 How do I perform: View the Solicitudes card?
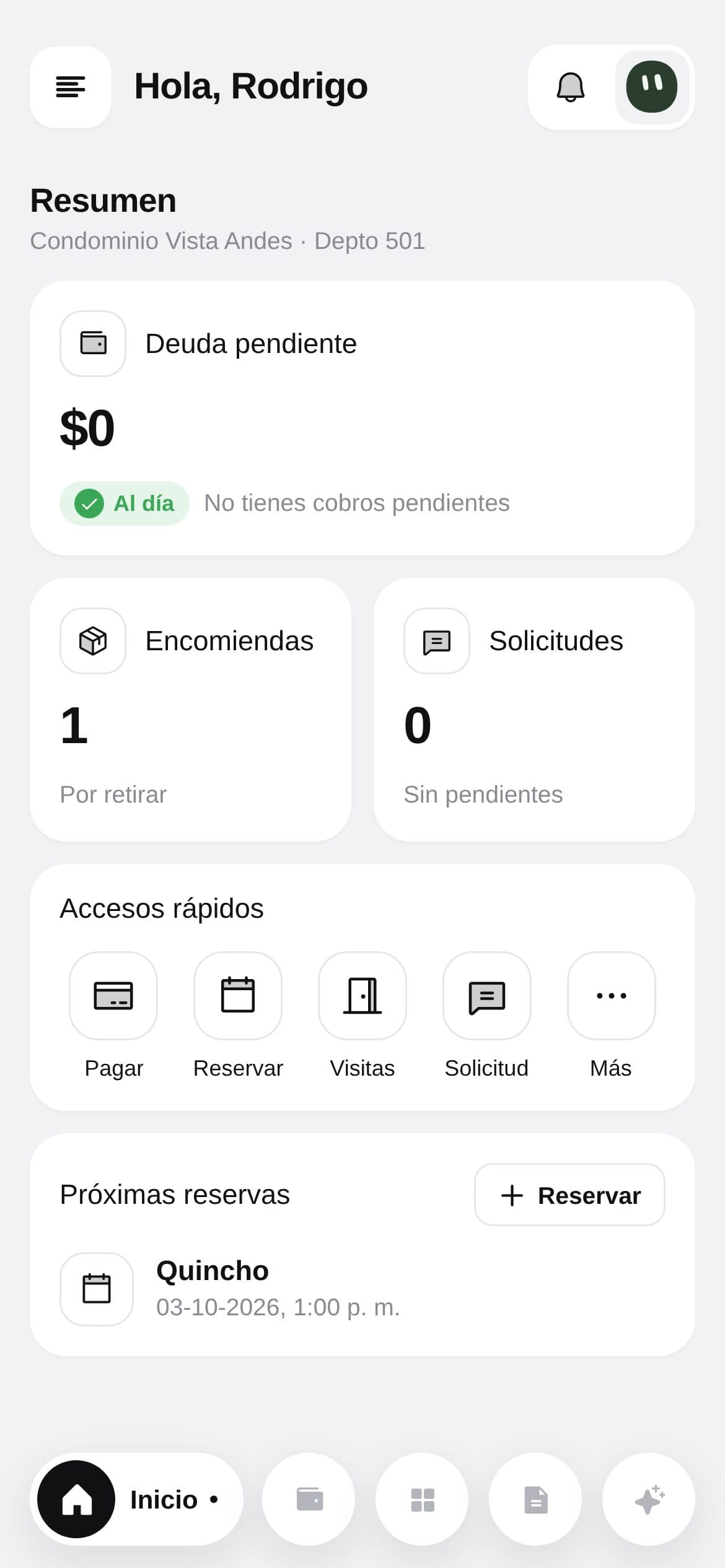click(534, 710)
